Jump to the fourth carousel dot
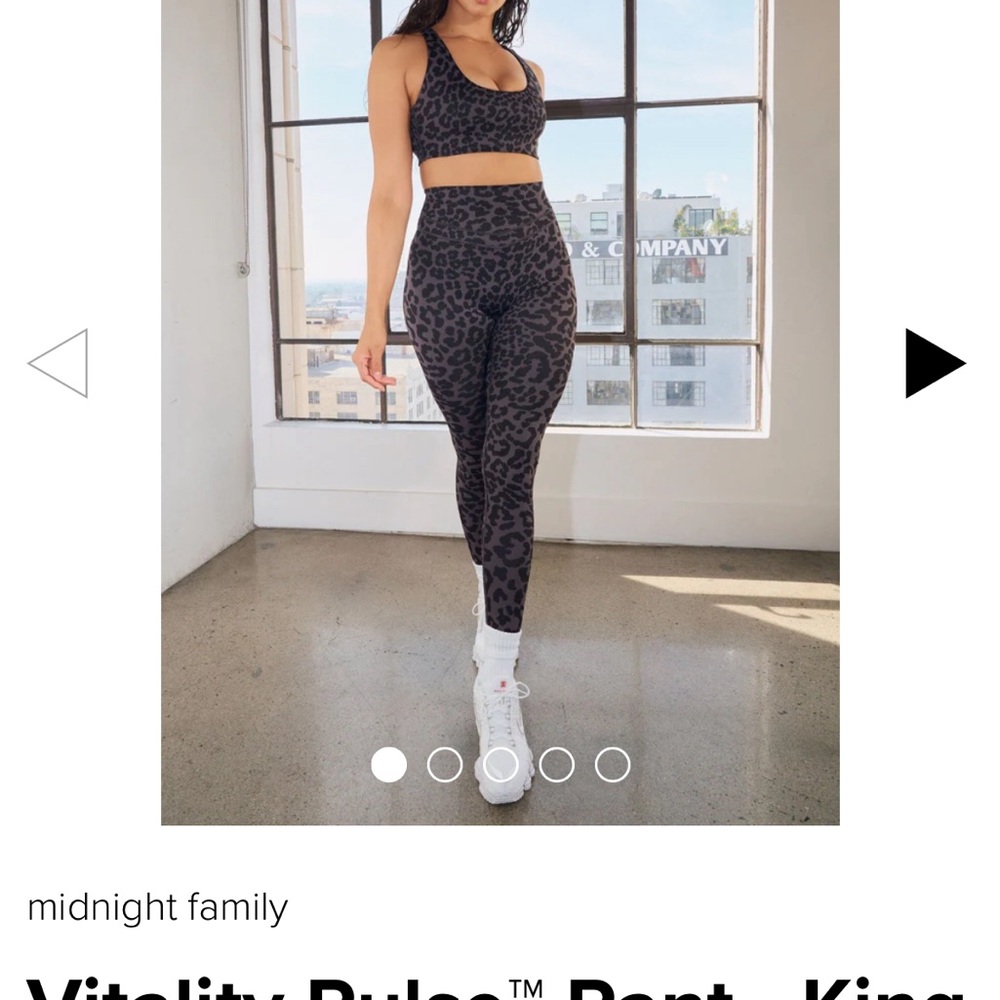The height and width of the screenshot is (1000, 1000). coord(557,765)
